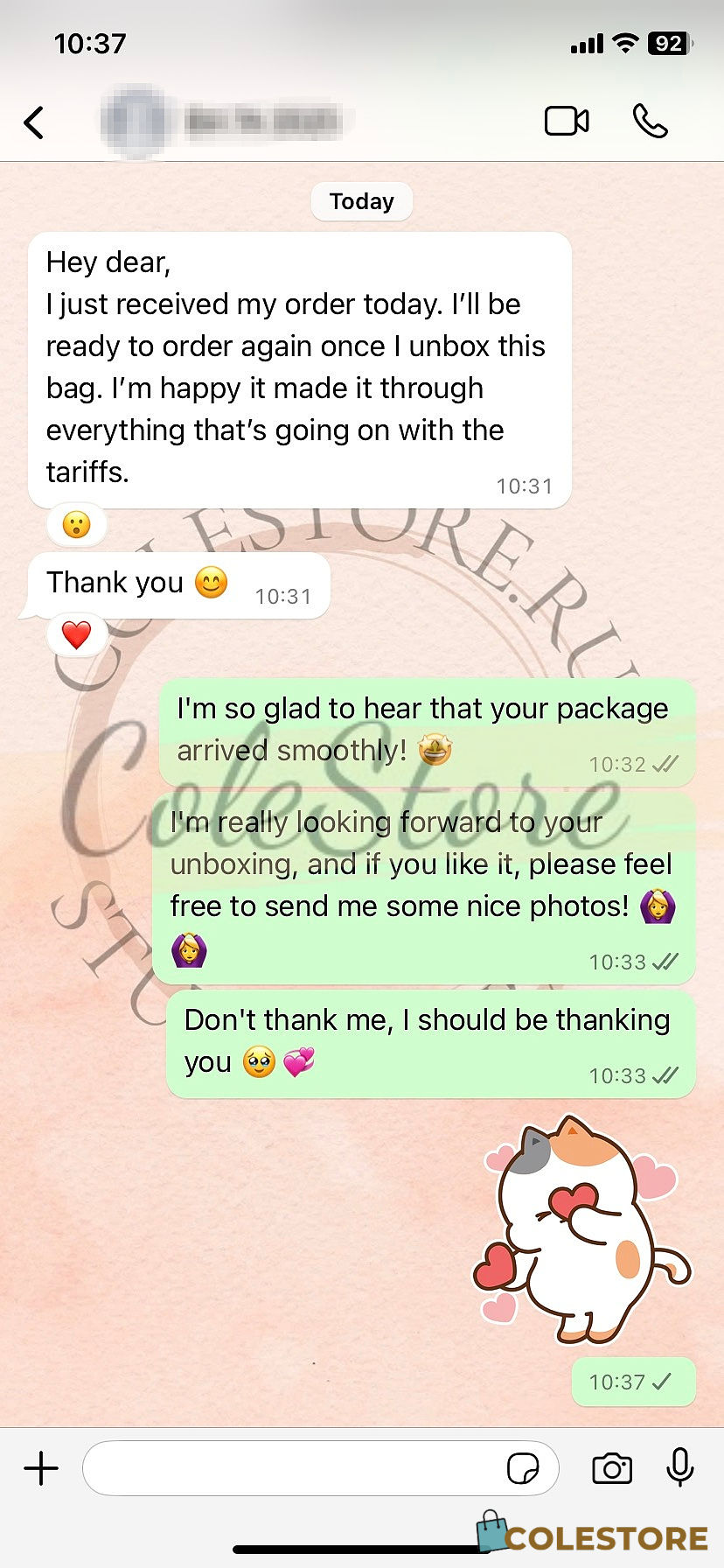Start a voice call

click(650, 122)
